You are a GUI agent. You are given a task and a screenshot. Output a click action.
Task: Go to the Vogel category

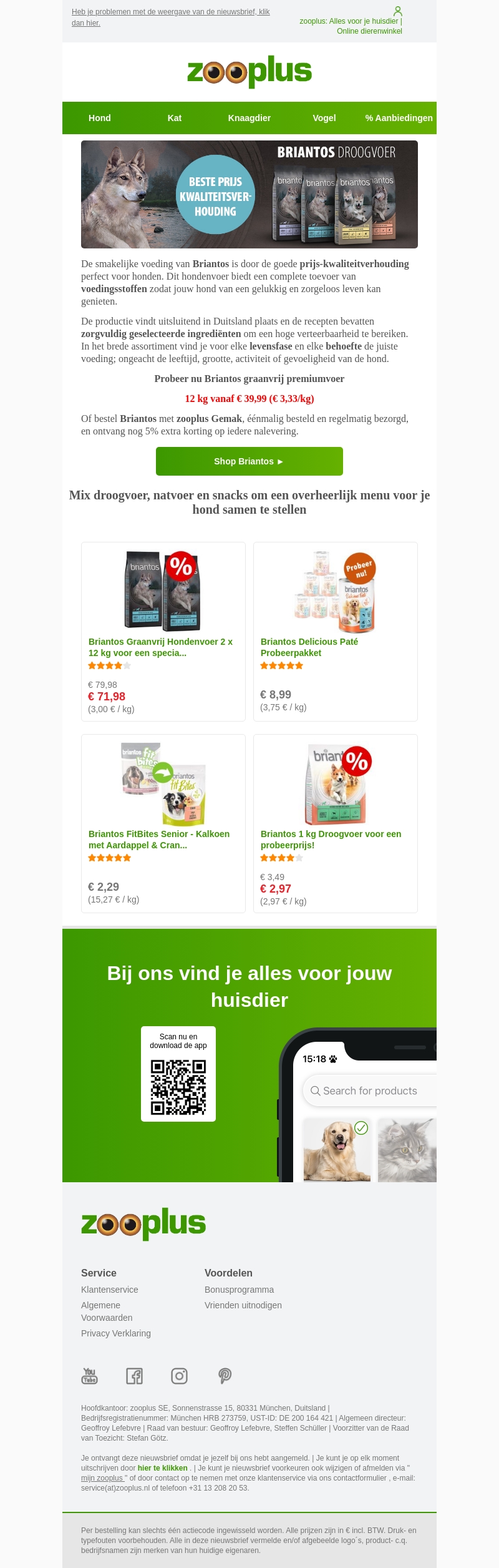(x=324, y=118)
